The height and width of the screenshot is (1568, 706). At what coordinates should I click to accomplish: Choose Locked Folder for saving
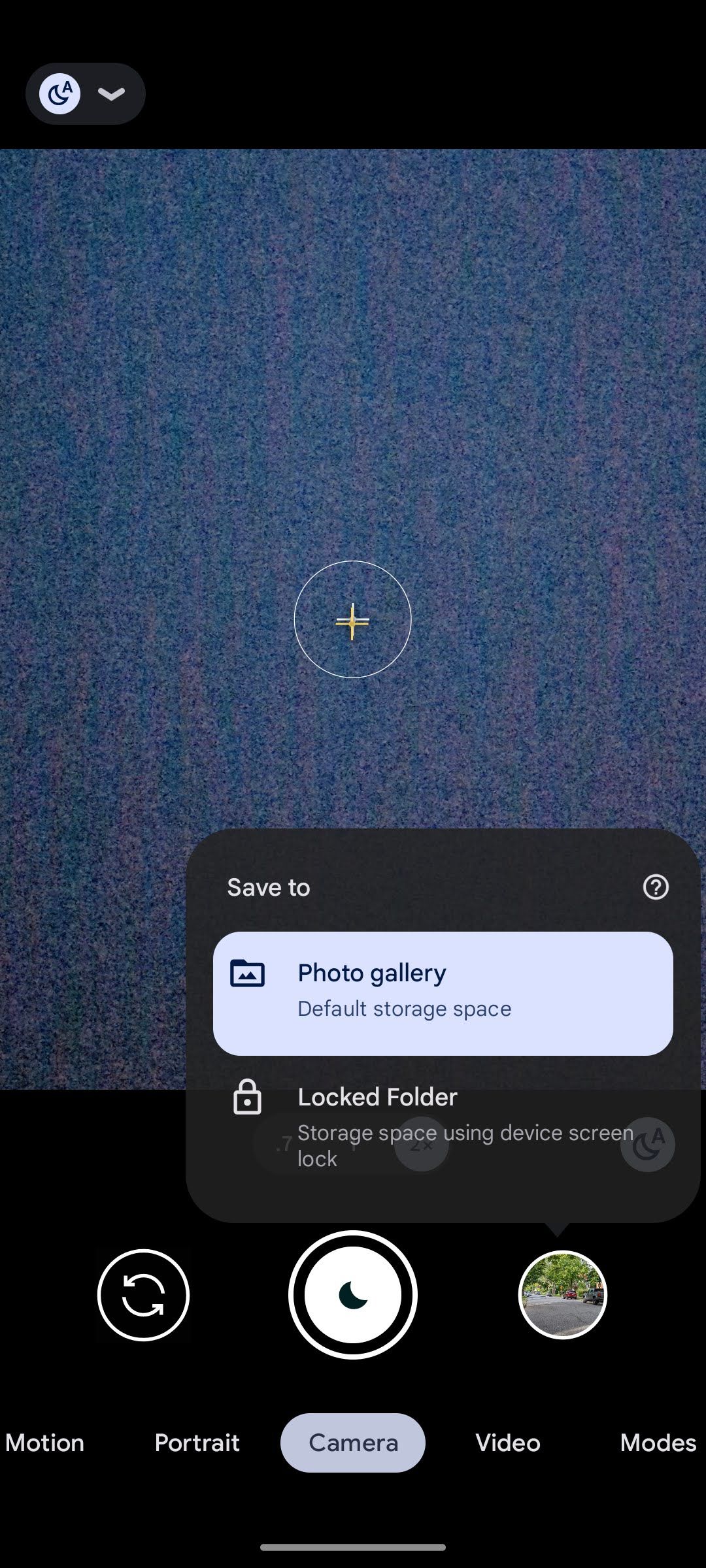(x=443, y=1126)
